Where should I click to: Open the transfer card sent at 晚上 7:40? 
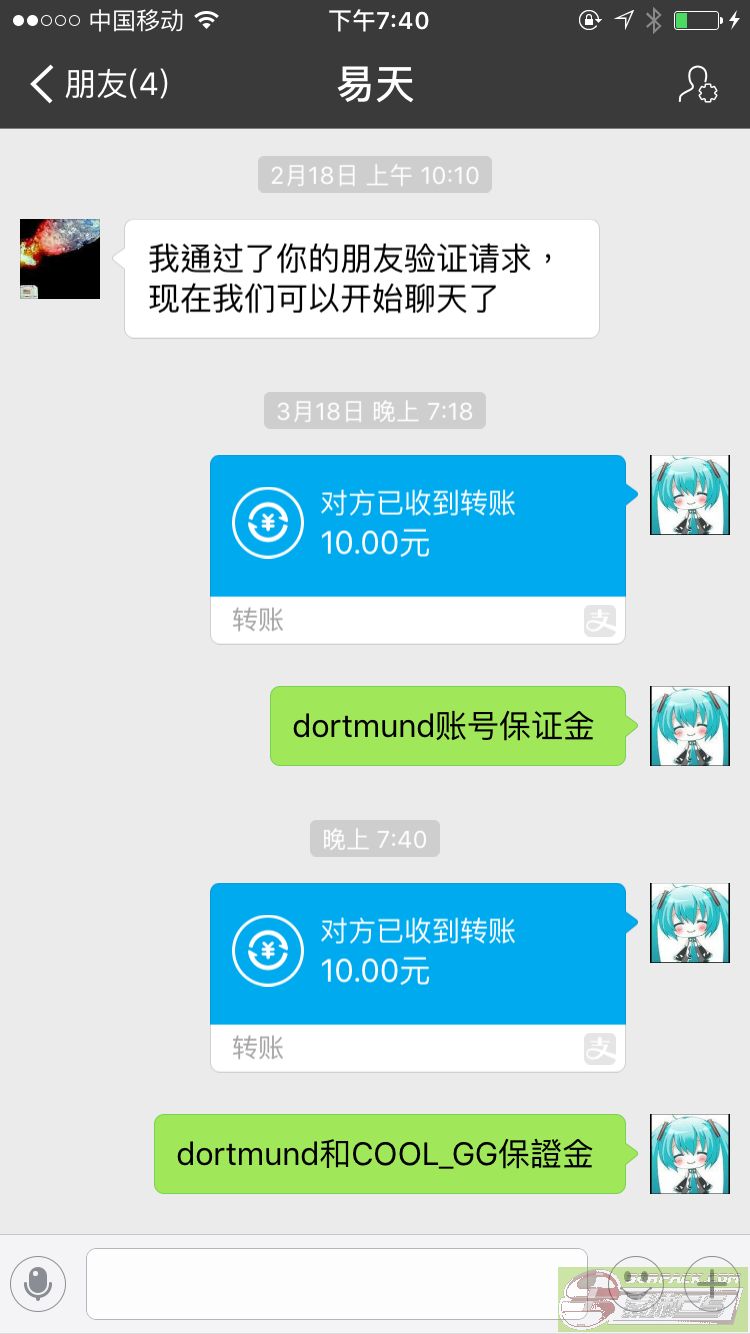pos(418,977)
